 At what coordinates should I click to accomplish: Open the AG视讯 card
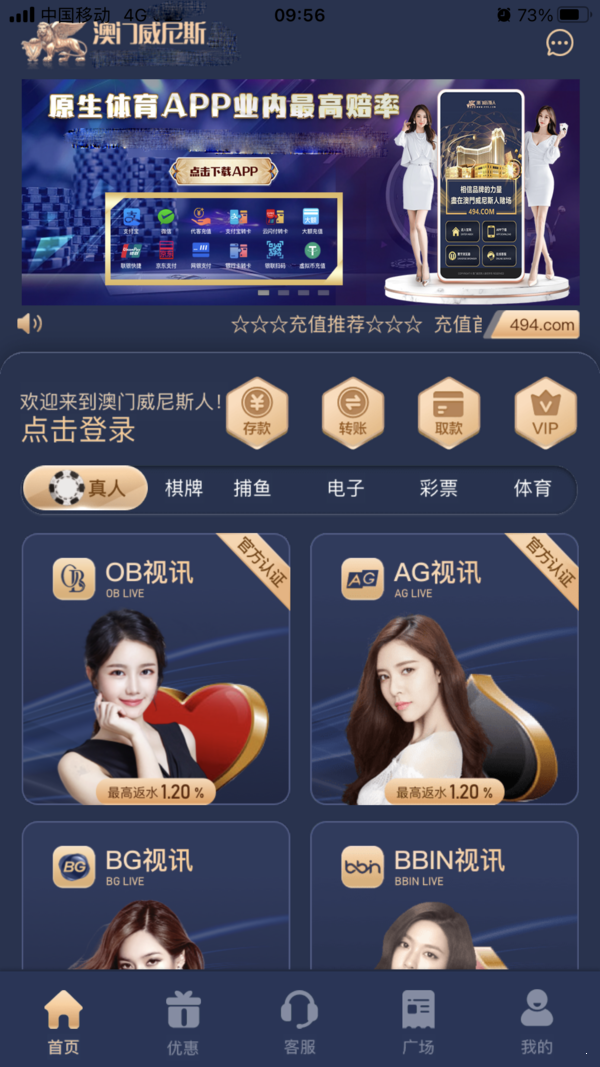444,670
